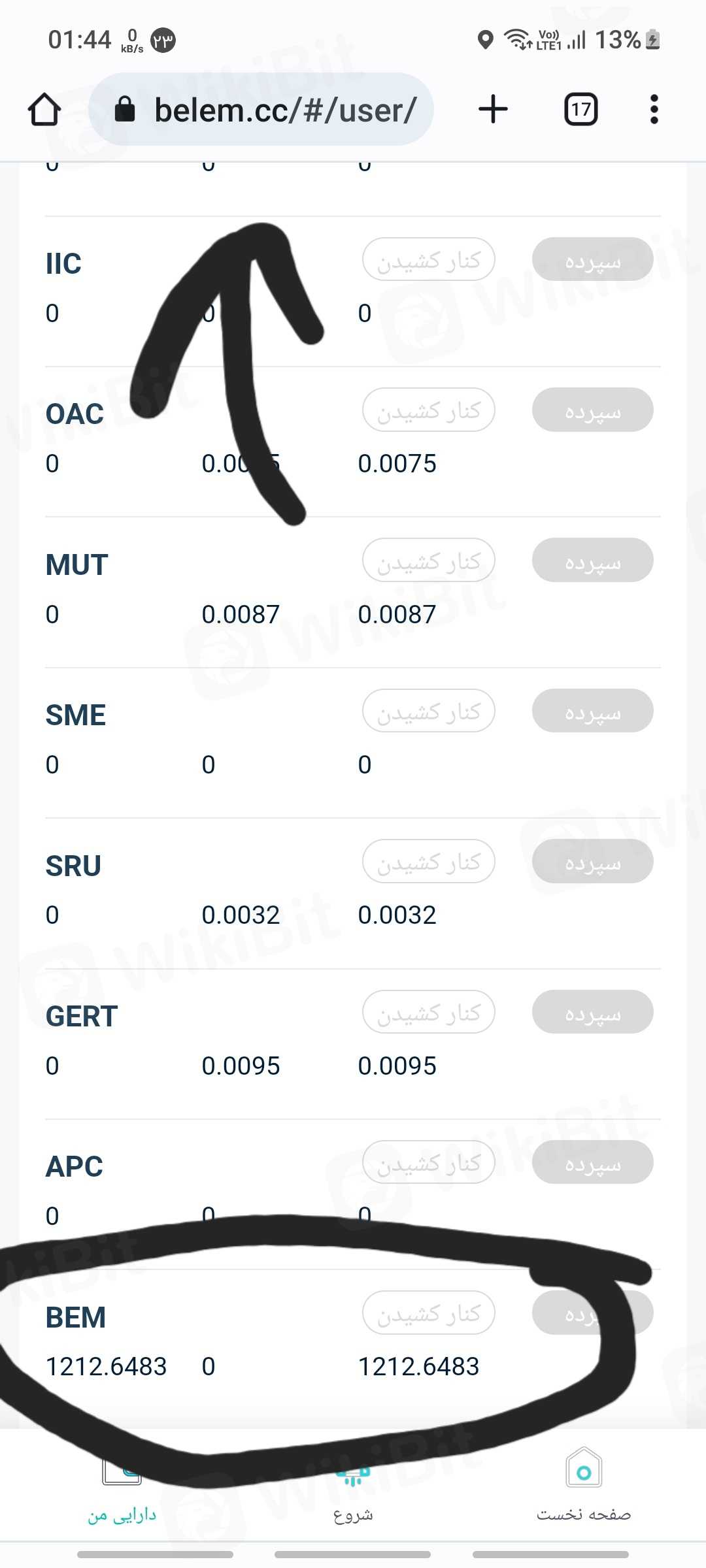Screen dimensions: 706x1568
Task: Select deposit in the MUT row
Action: 592,560
